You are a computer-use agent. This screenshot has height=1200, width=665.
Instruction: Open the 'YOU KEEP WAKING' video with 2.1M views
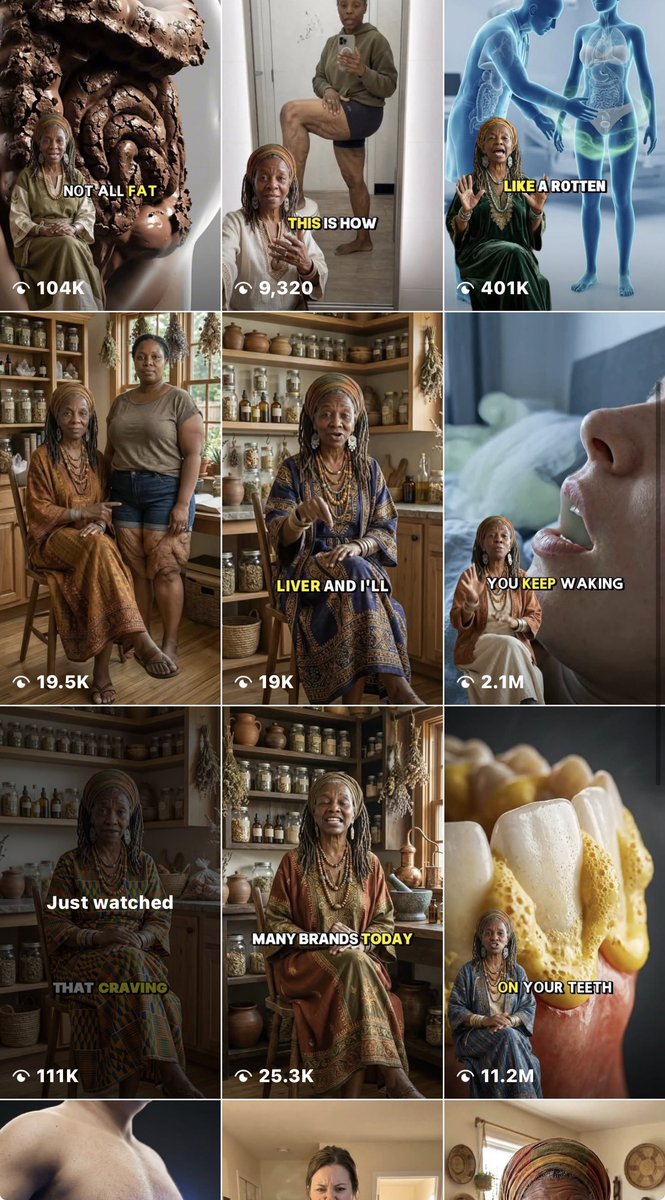pyautogui.click(x=555, y=508)
